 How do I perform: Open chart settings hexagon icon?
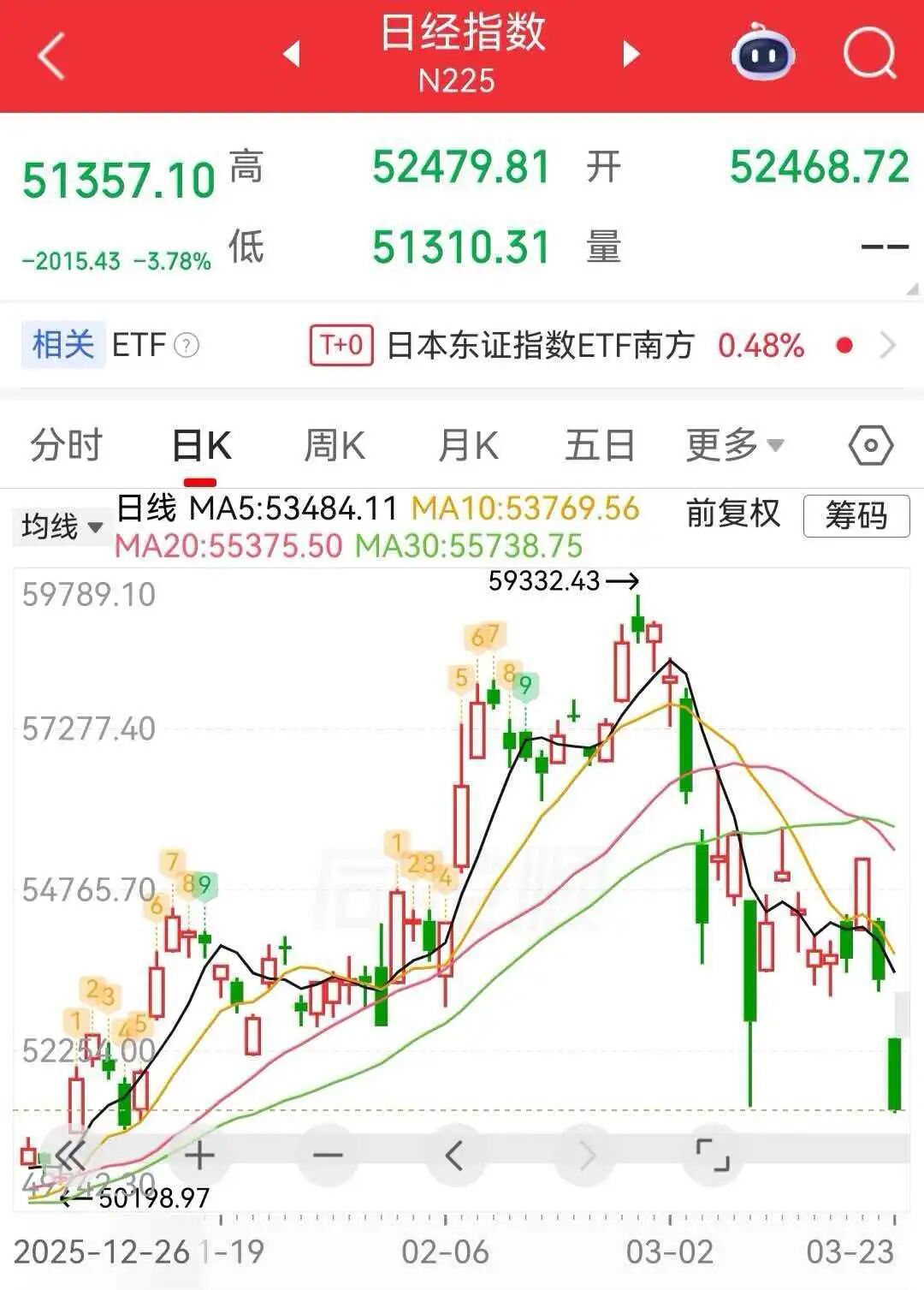(870, 445)
